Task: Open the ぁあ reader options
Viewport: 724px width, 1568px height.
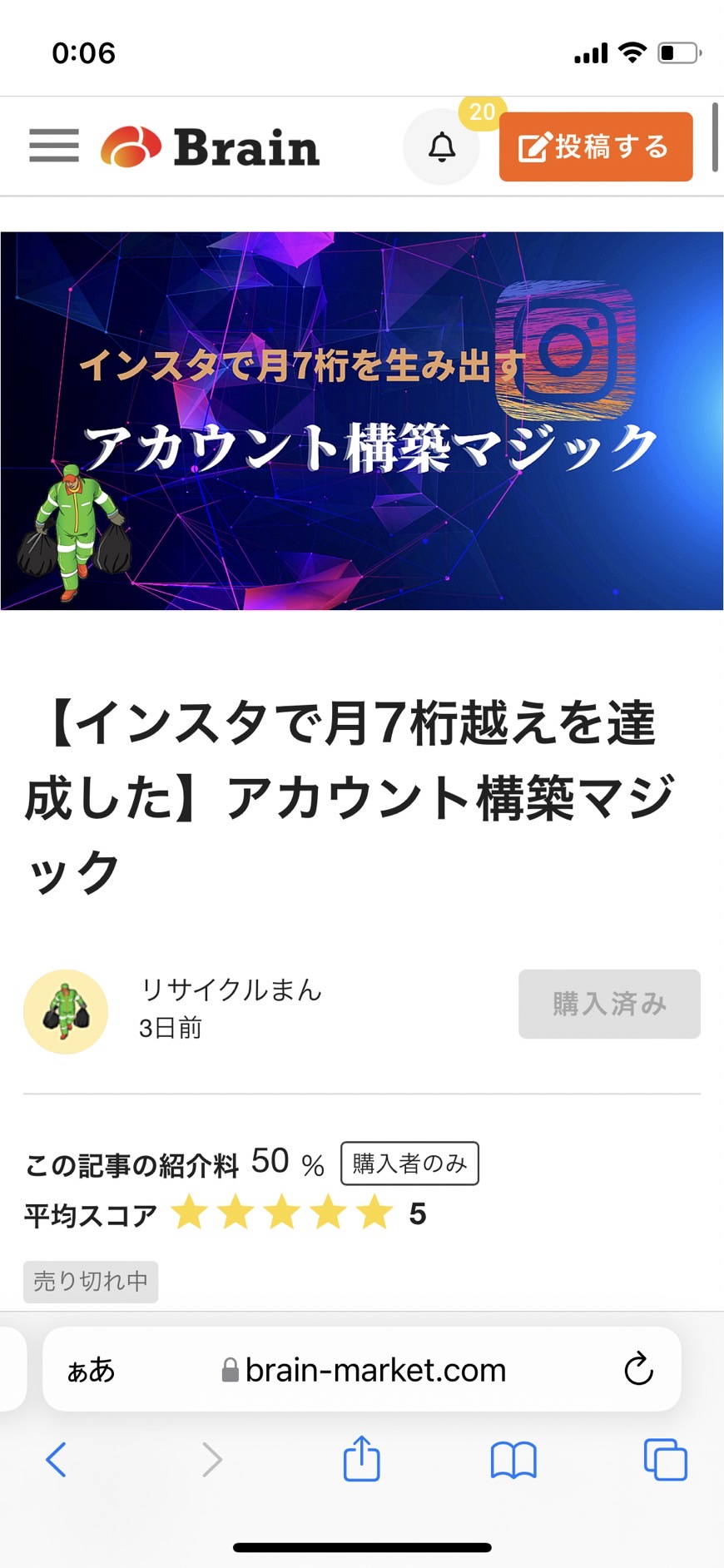Action: [91, 1370]
